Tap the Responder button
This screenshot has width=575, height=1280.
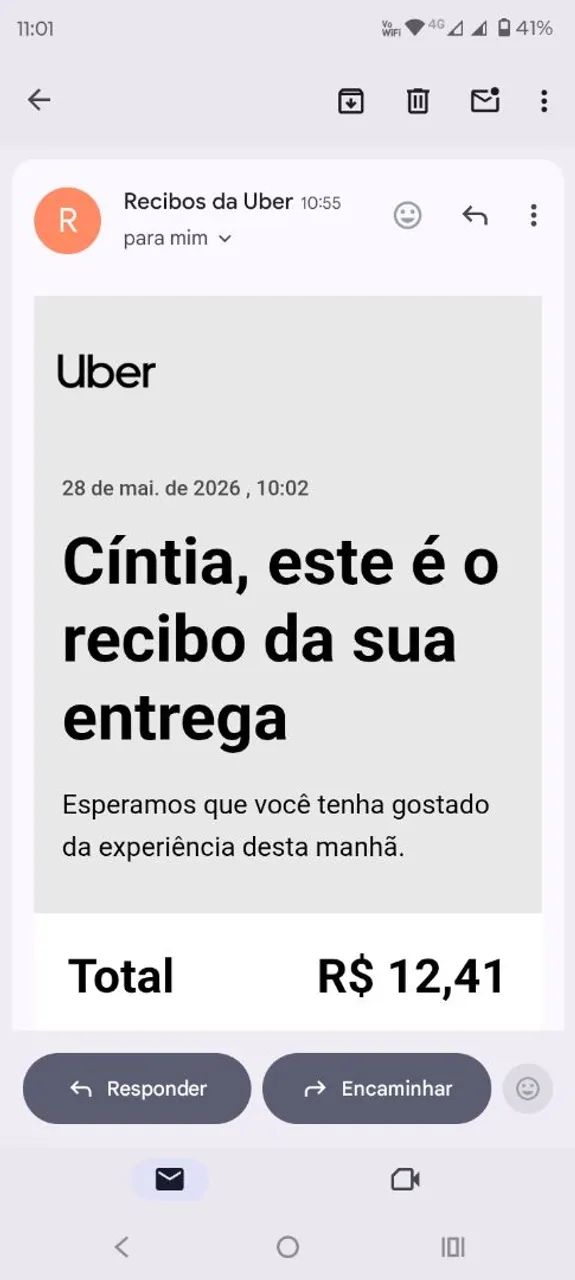(x=137, y=1089)
